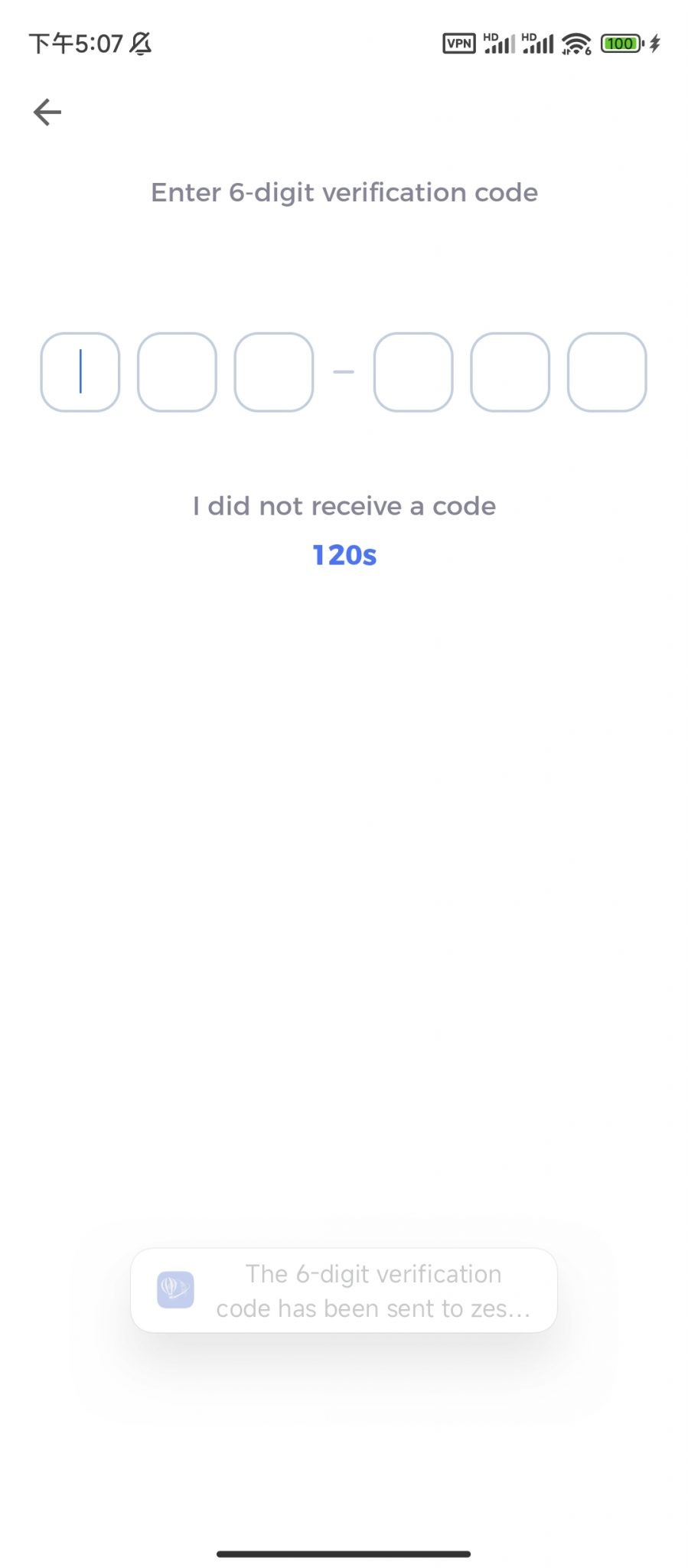Tap the 120s resend countdown
The height and width of the screenshot is (1568, 688).
click(344, 555)
